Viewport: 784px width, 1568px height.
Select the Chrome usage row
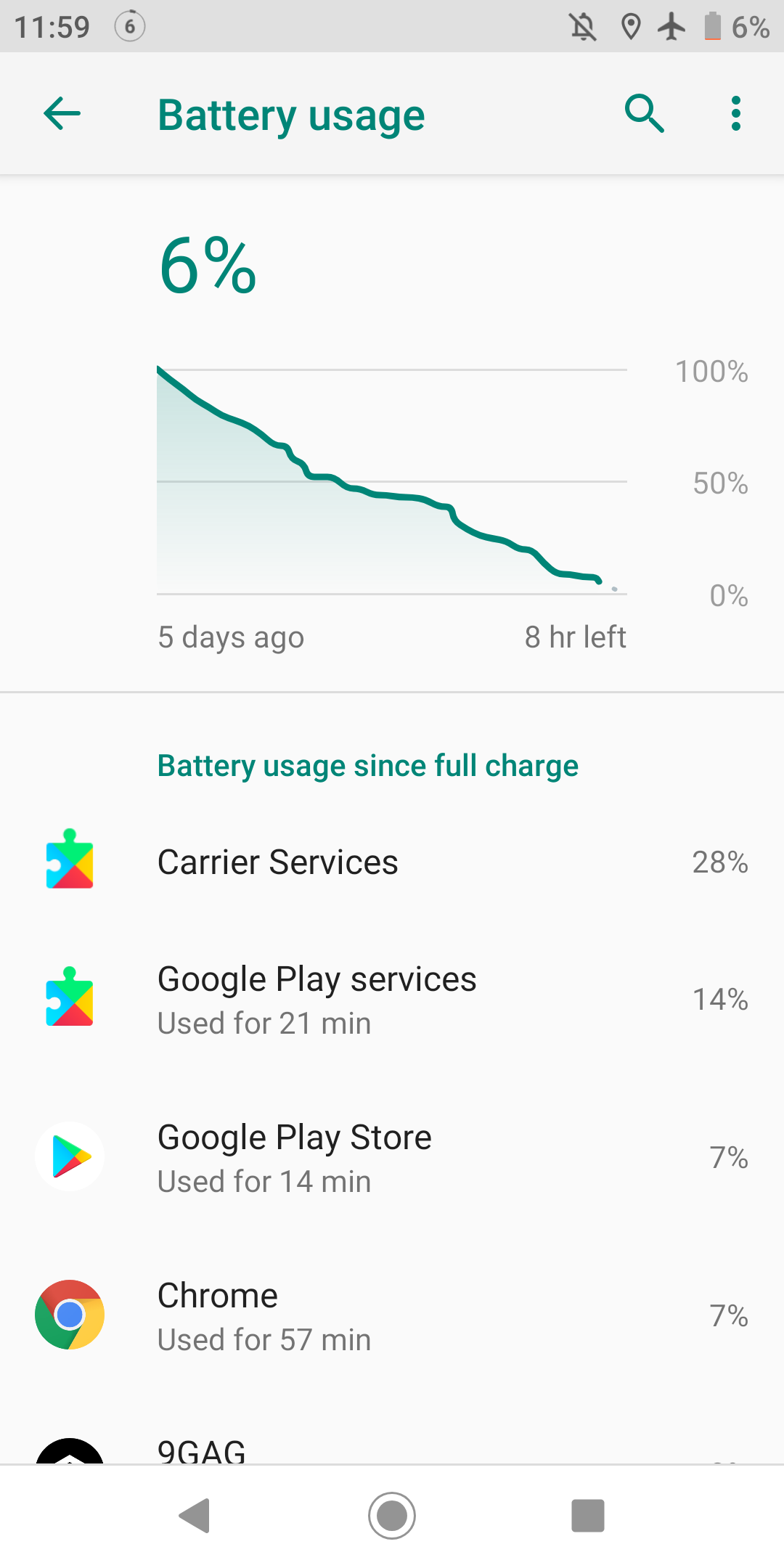point(392,1316)
